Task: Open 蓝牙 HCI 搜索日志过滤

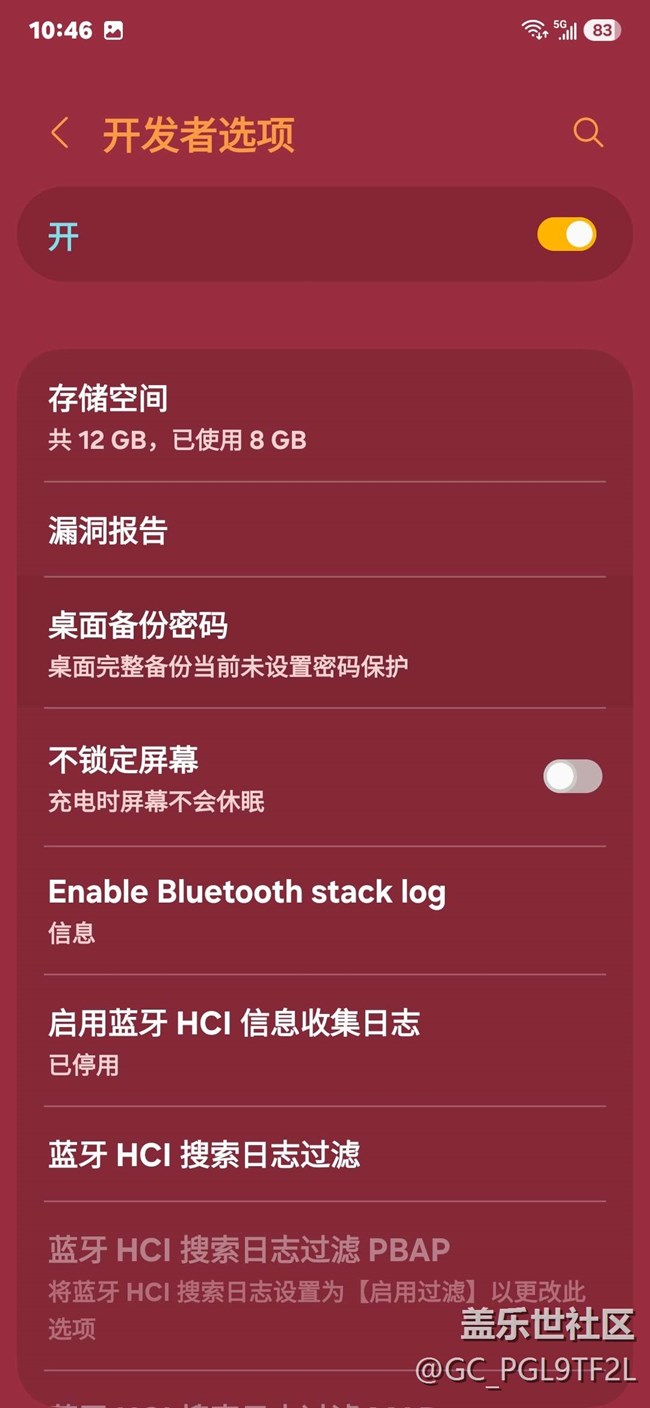Action: pos(324,1155)
